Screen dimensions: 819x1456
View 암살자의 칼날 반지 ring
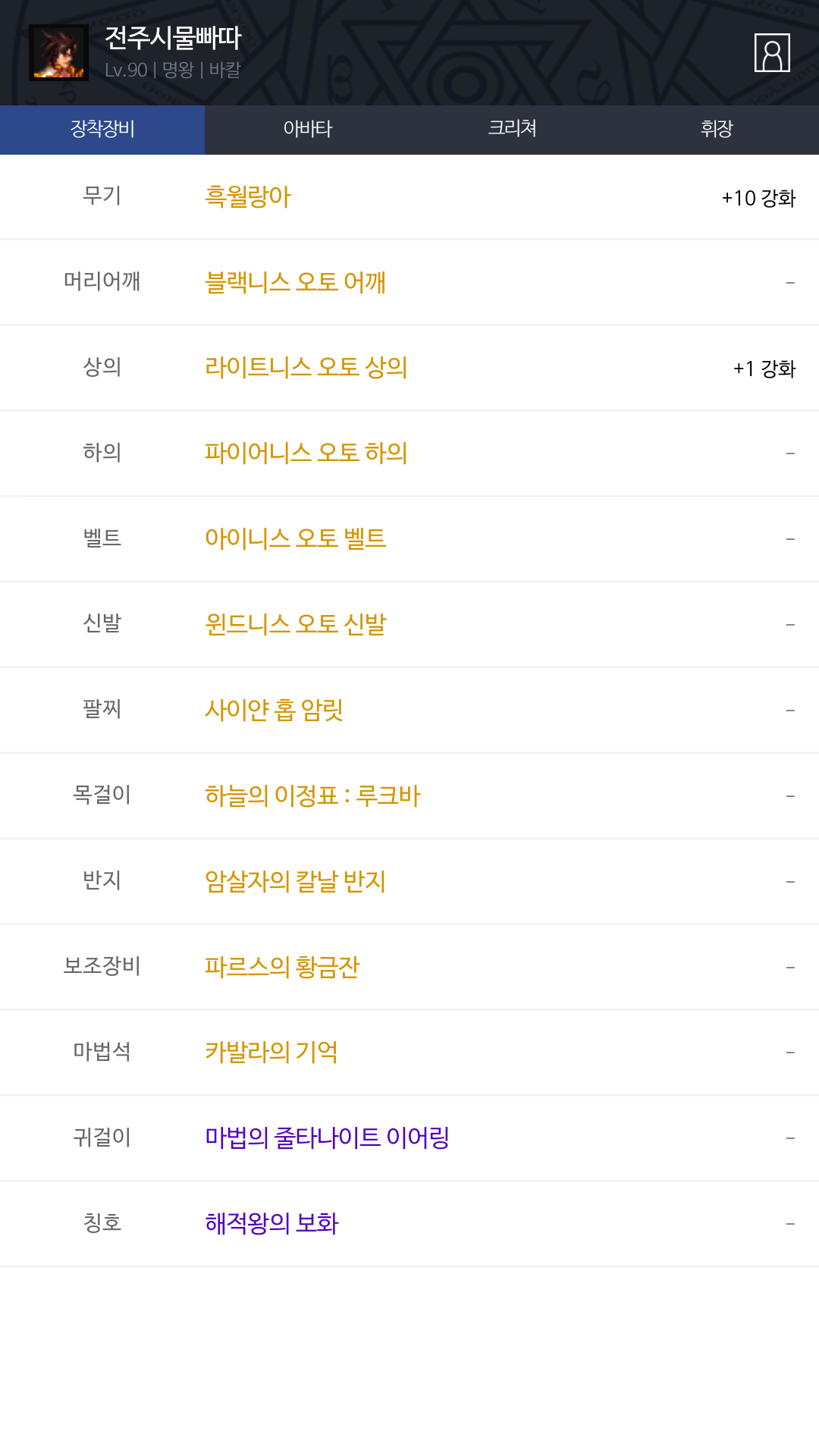[x=296, y=882]
